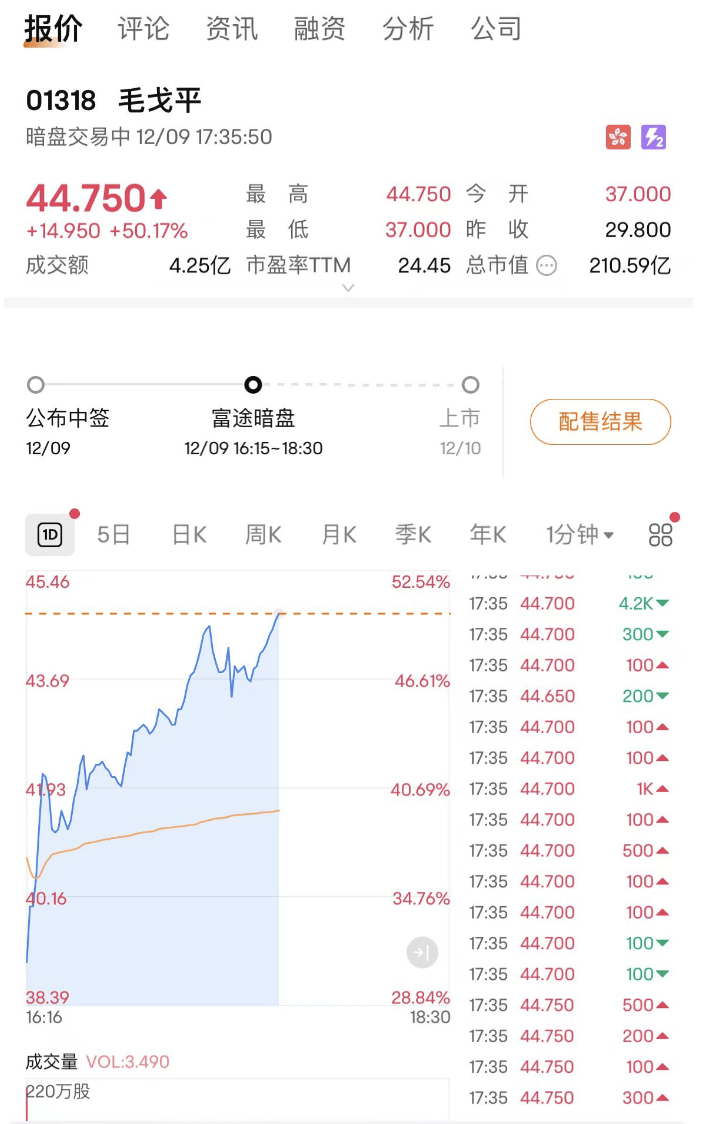Display the 月K chart
This screenshot has width=722, height=1124.
[338, 535]
